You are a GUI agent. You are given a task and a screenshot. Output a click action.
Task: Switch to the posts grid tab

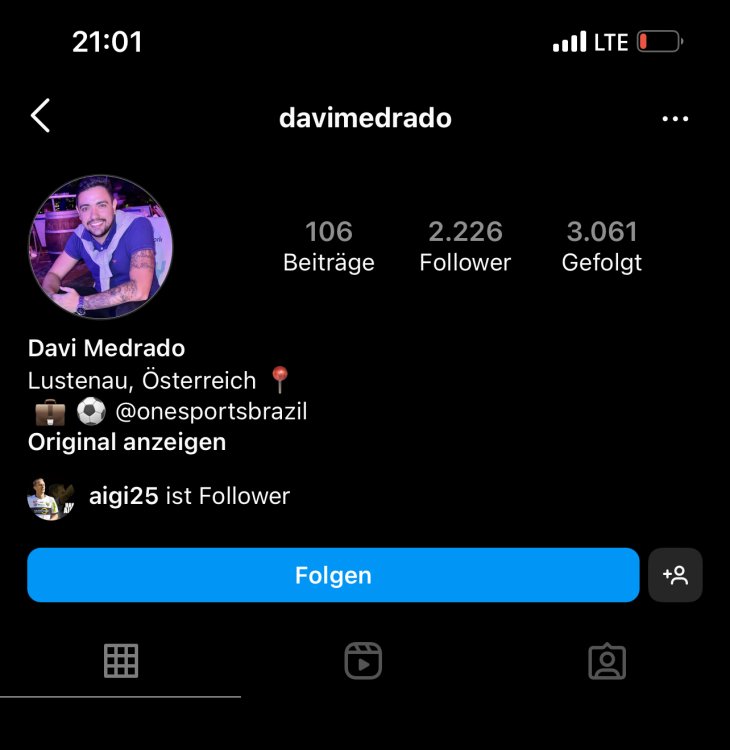[x=121, y=661]
